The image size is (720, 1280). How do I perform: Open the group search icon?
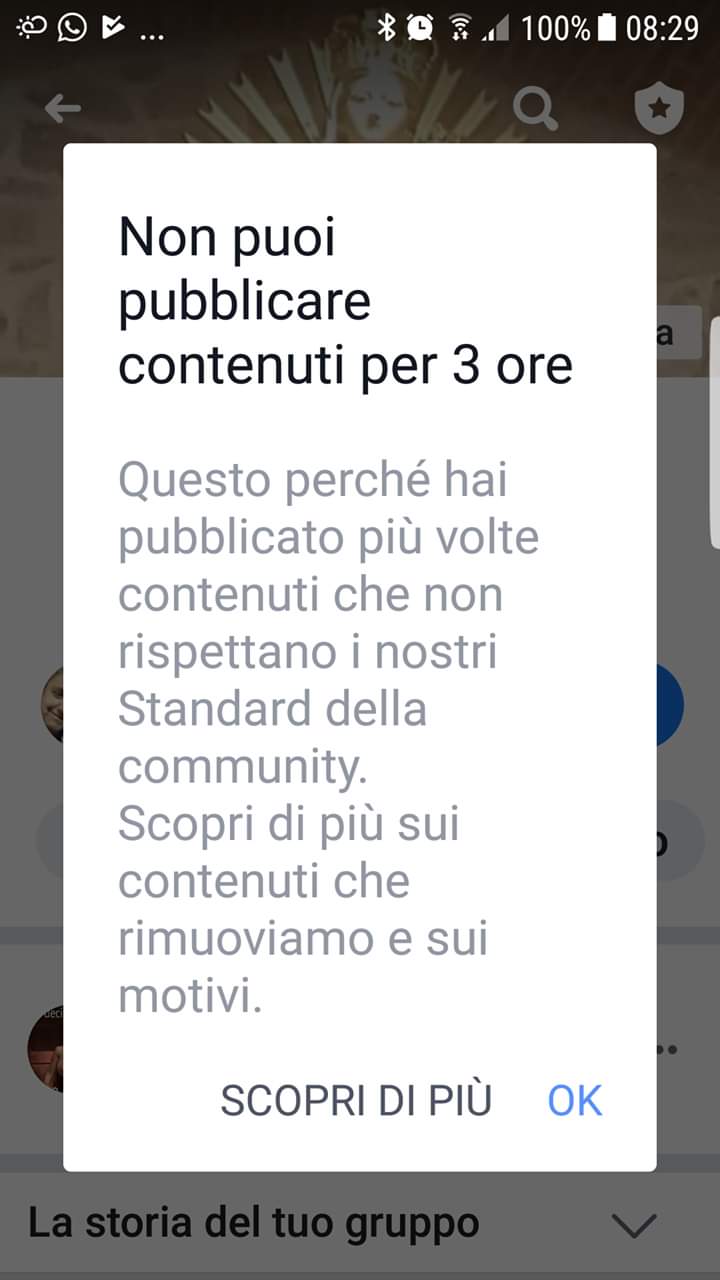click(535, 109)
